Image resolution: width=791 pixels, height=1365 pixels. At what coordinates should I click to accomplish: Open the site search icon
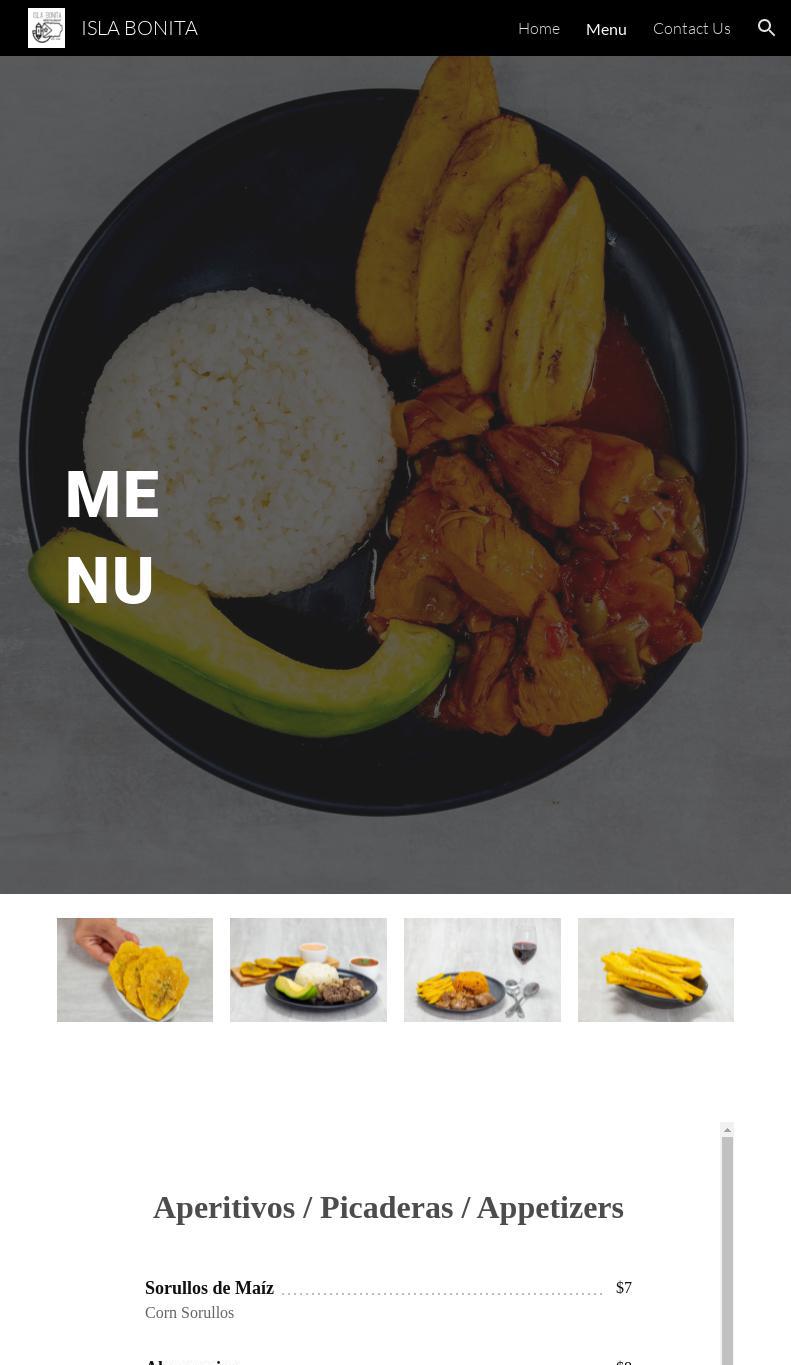(766, 28)
